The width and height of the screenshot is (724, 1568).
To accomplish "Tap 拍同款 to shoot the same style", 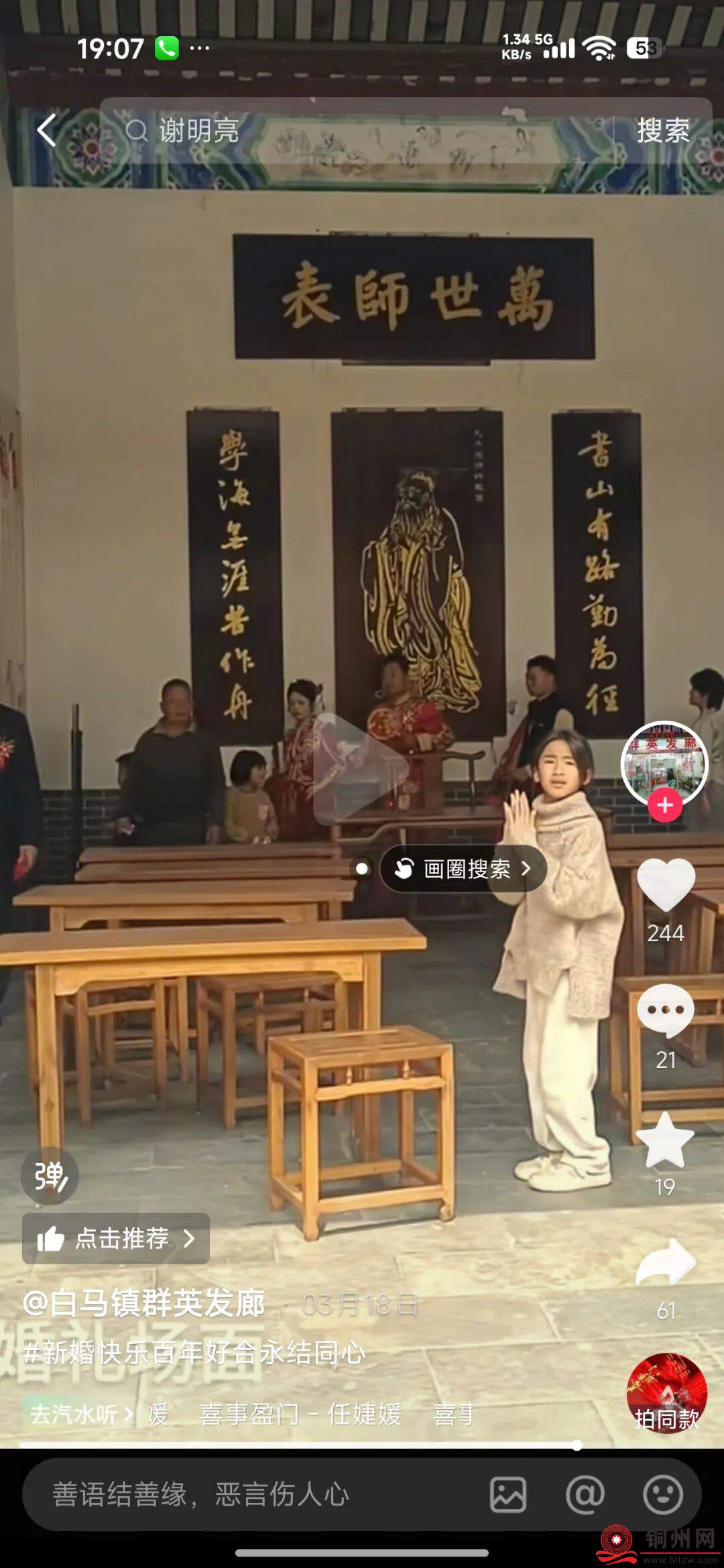I will tap(666, 1394).
